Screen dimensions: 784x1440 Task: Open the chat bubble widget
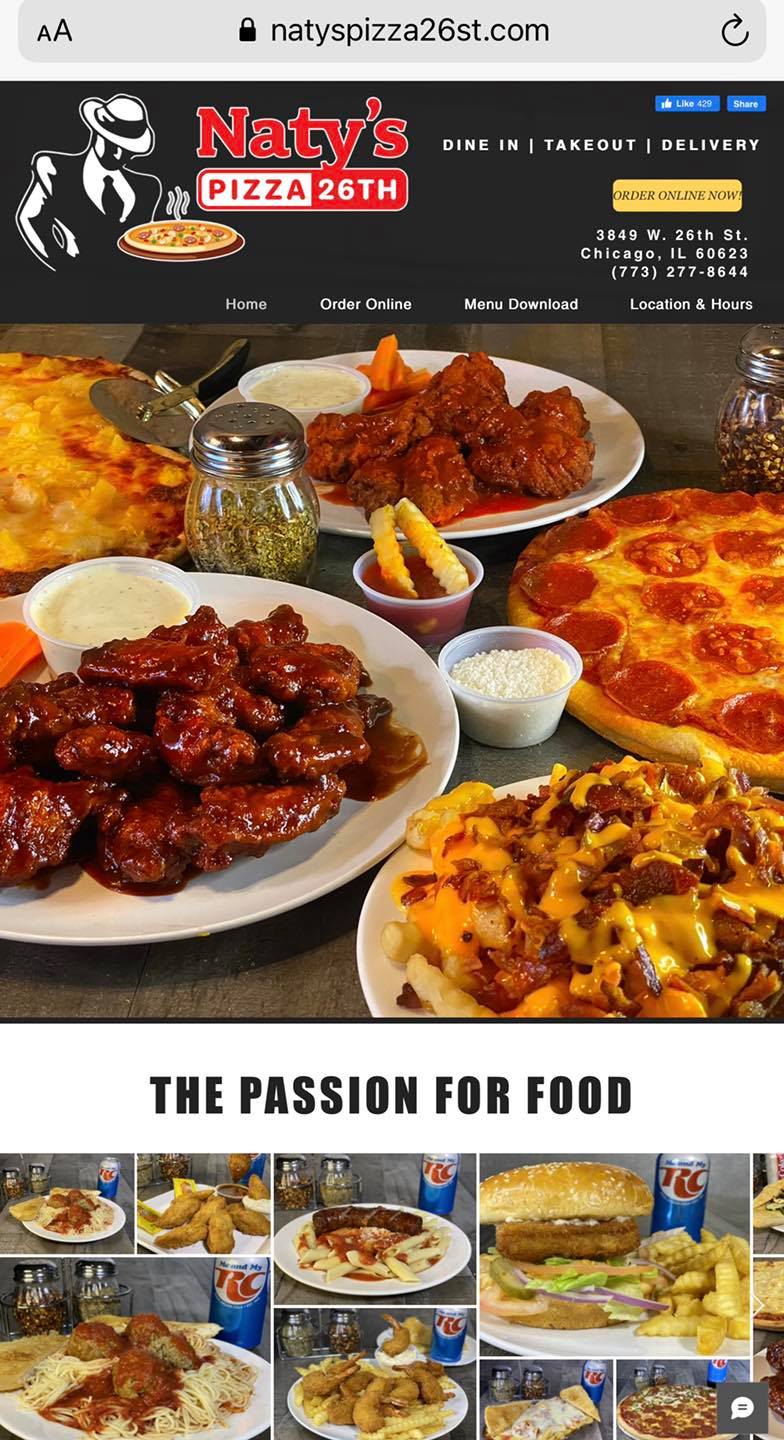(742, 1408)
